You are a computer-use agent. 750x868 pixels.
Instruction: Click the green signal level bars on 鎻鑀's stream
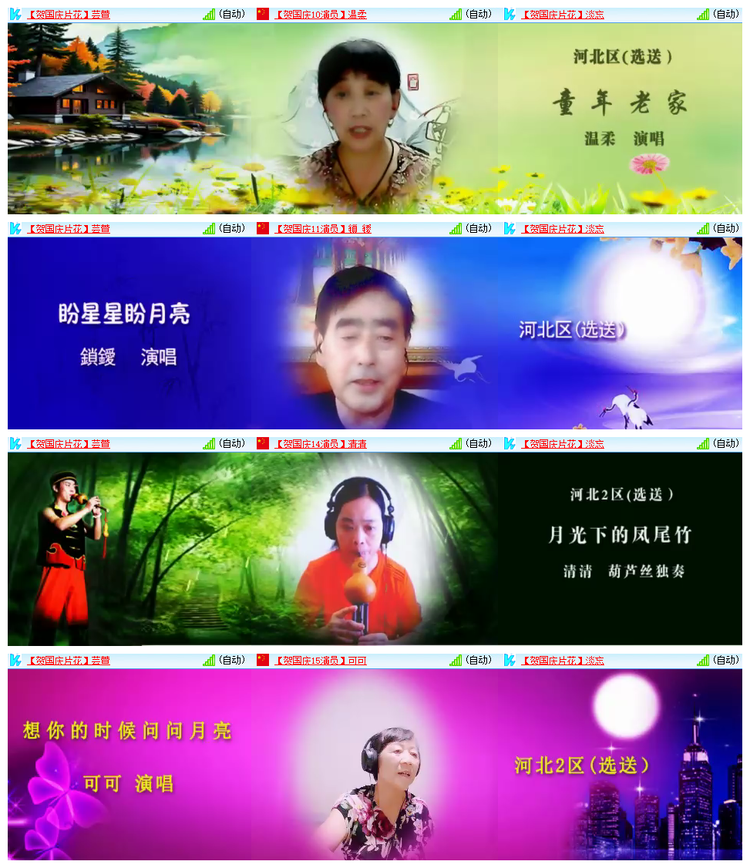coord(455,228)
